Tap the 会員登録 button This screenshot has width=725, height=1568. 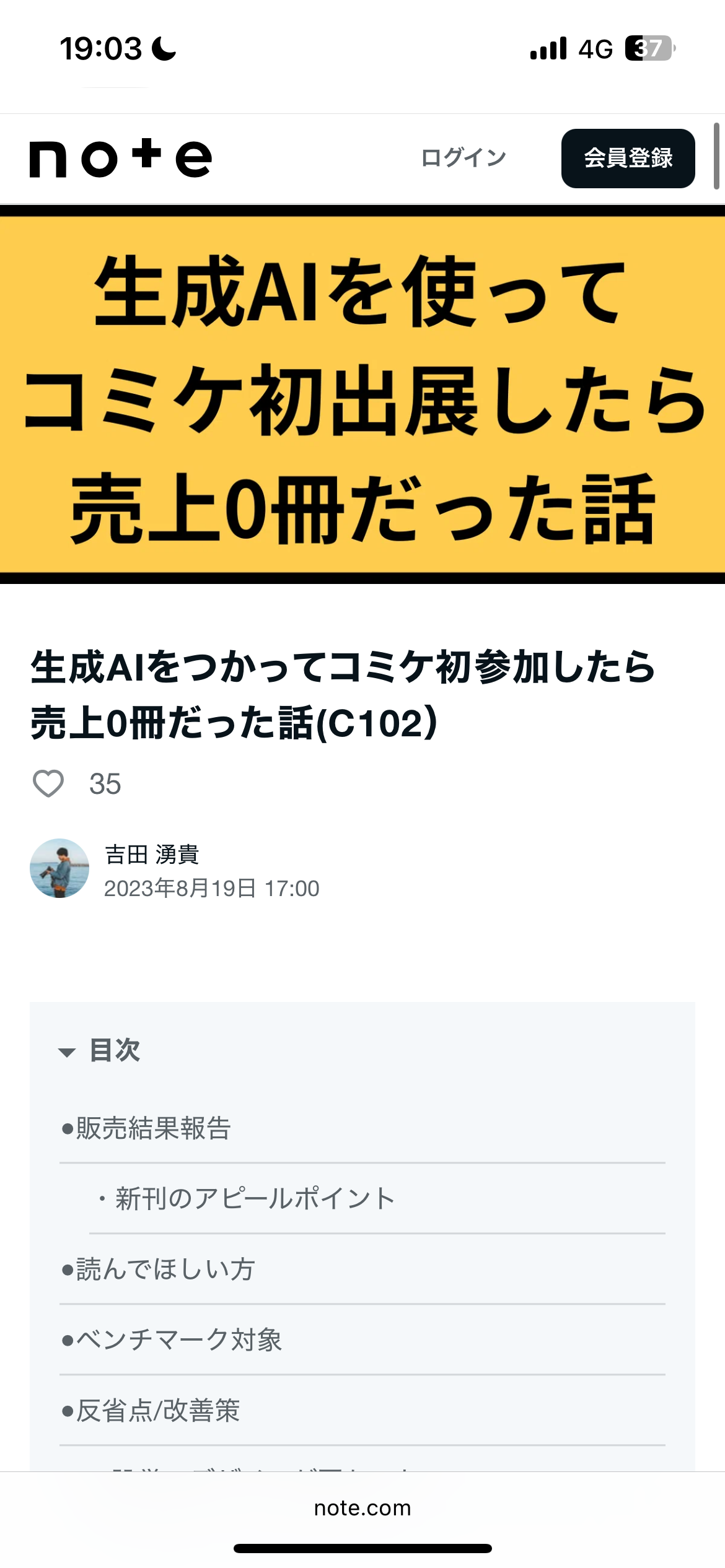628,159
